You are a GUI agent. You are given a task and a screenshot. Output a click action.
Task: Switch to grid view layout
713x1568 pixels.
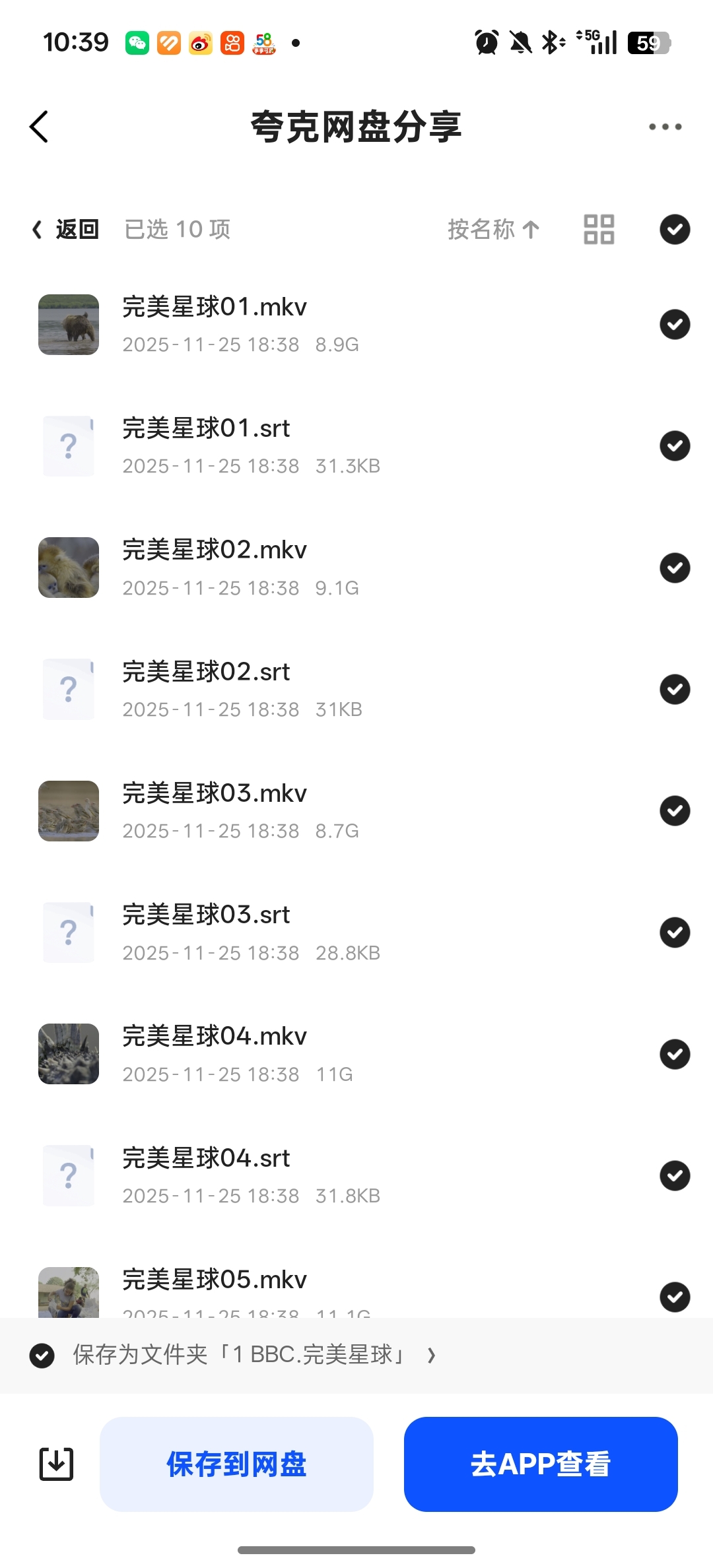599,230
